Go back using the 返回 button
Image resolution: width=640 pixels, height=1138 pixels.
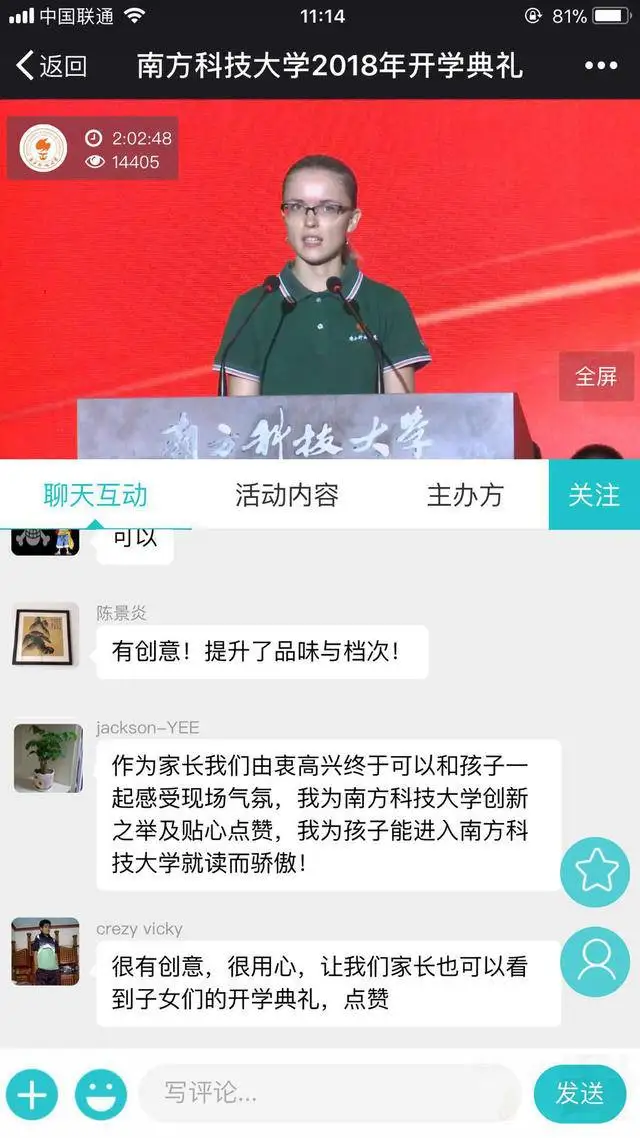coord(52,67)
